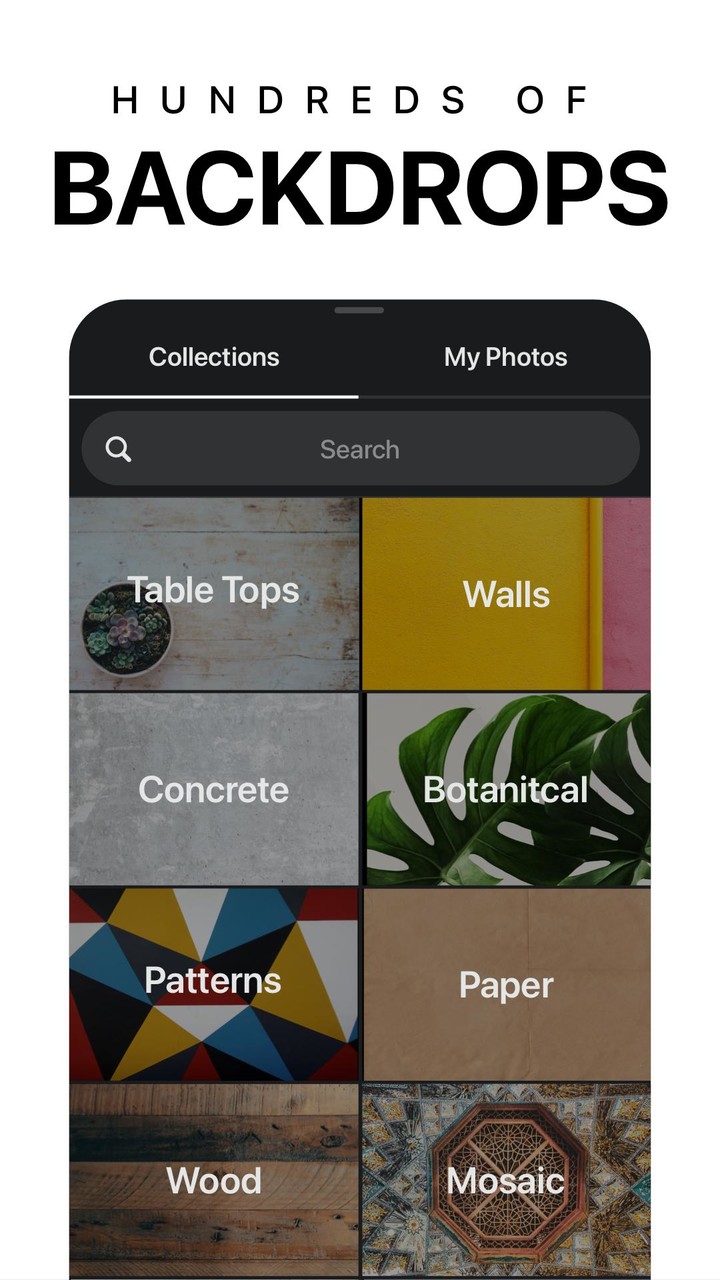Browse the Botanitcal collection
720x1280 pixels.
(506, 789)
